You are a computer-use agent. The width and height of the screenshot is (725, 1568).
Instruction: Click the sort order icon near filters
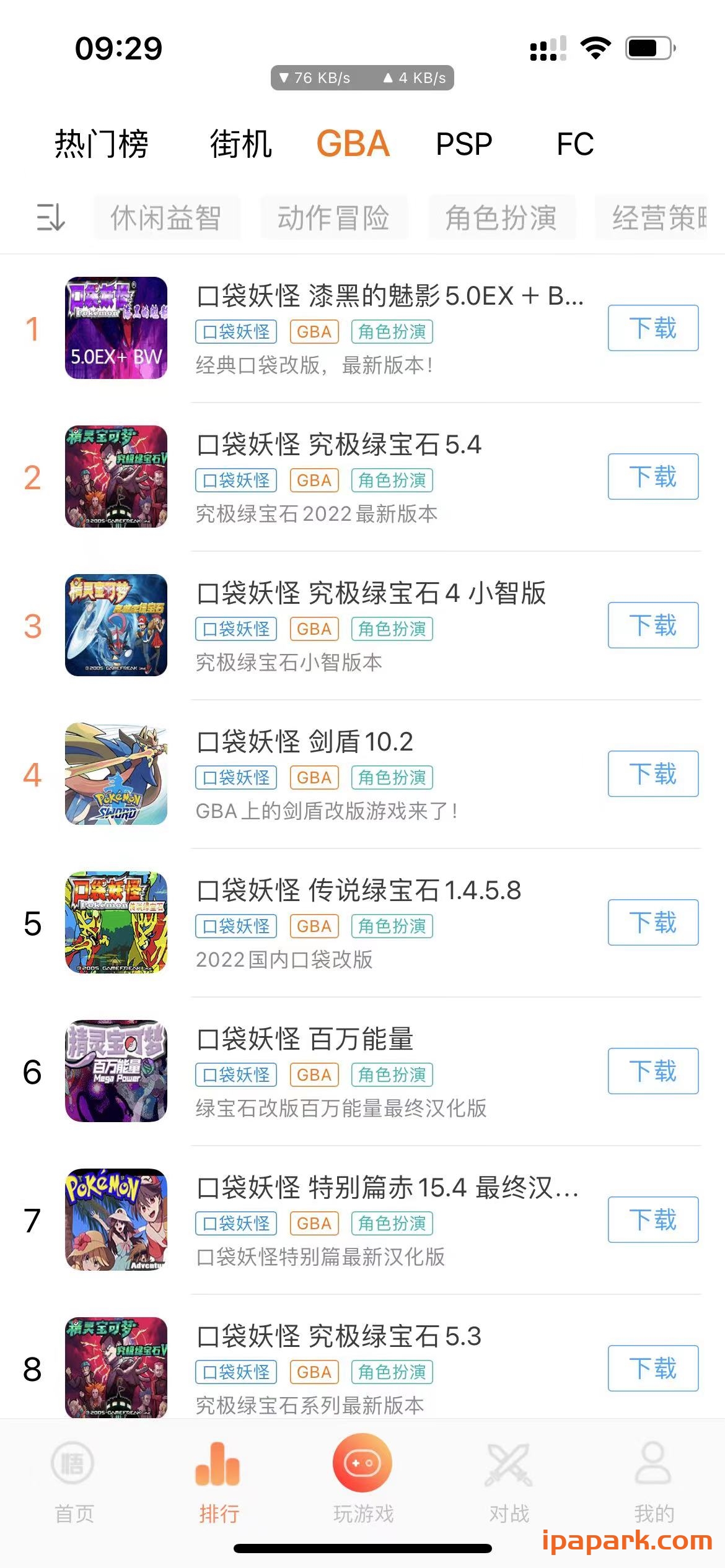click(x=50, y=218)
